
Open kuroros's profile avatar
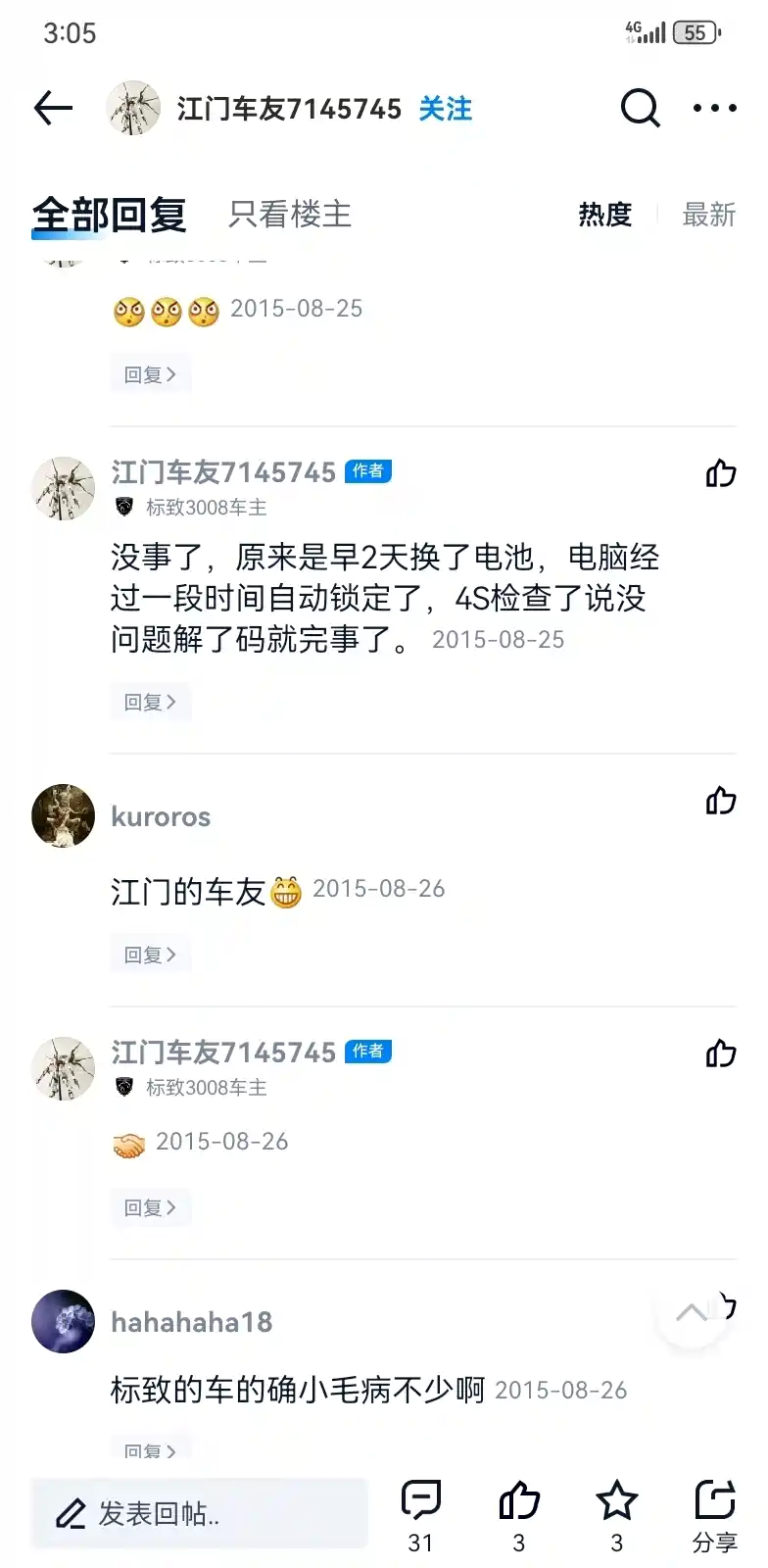click(64, 815)
